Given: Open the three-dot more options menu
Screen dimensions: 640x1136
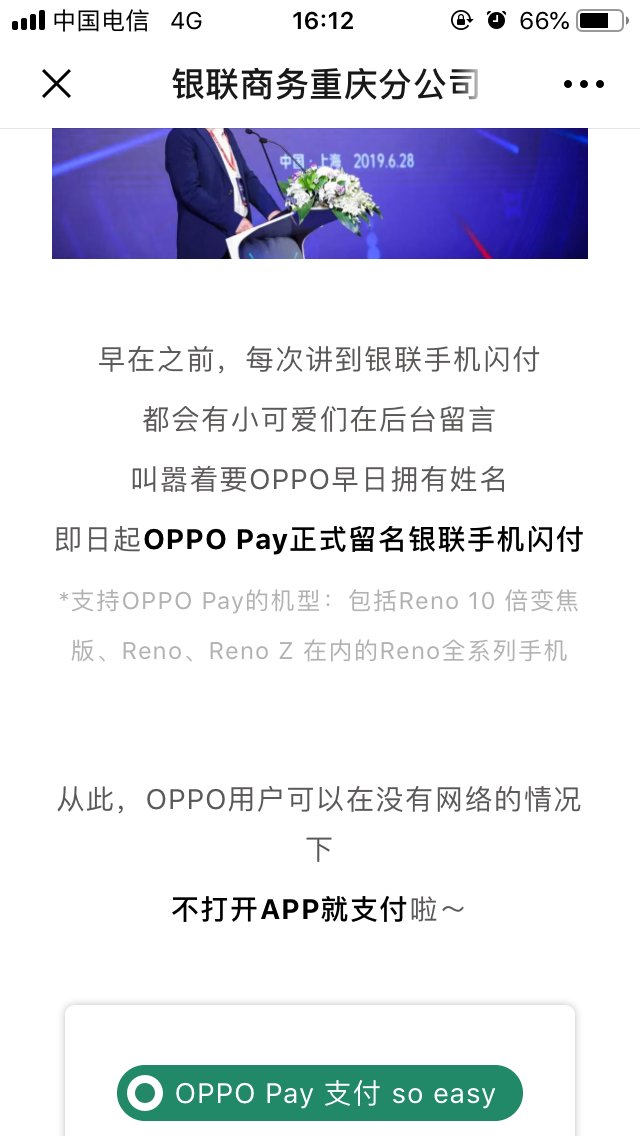Looking at the screenshot, I should click(x=583, y=84).
